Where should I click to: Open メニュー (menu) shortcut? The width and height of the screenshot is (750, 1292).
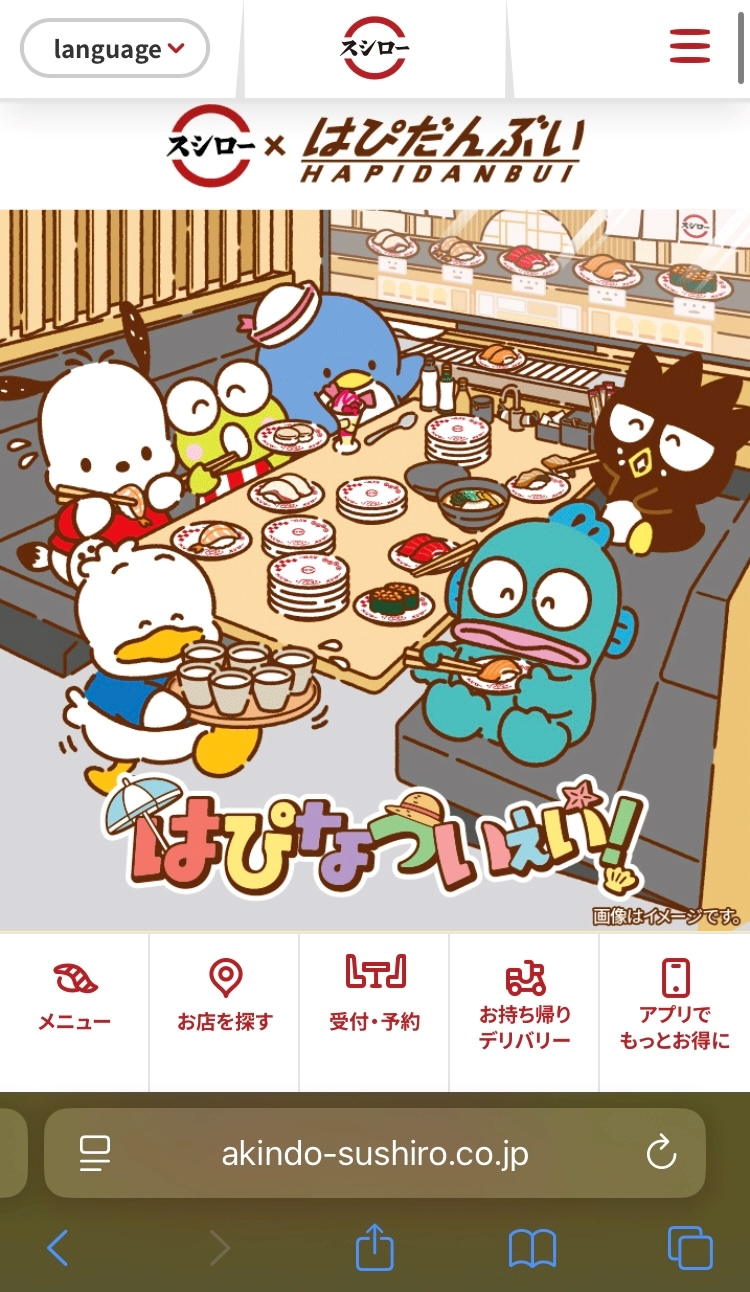(75, 1012)
